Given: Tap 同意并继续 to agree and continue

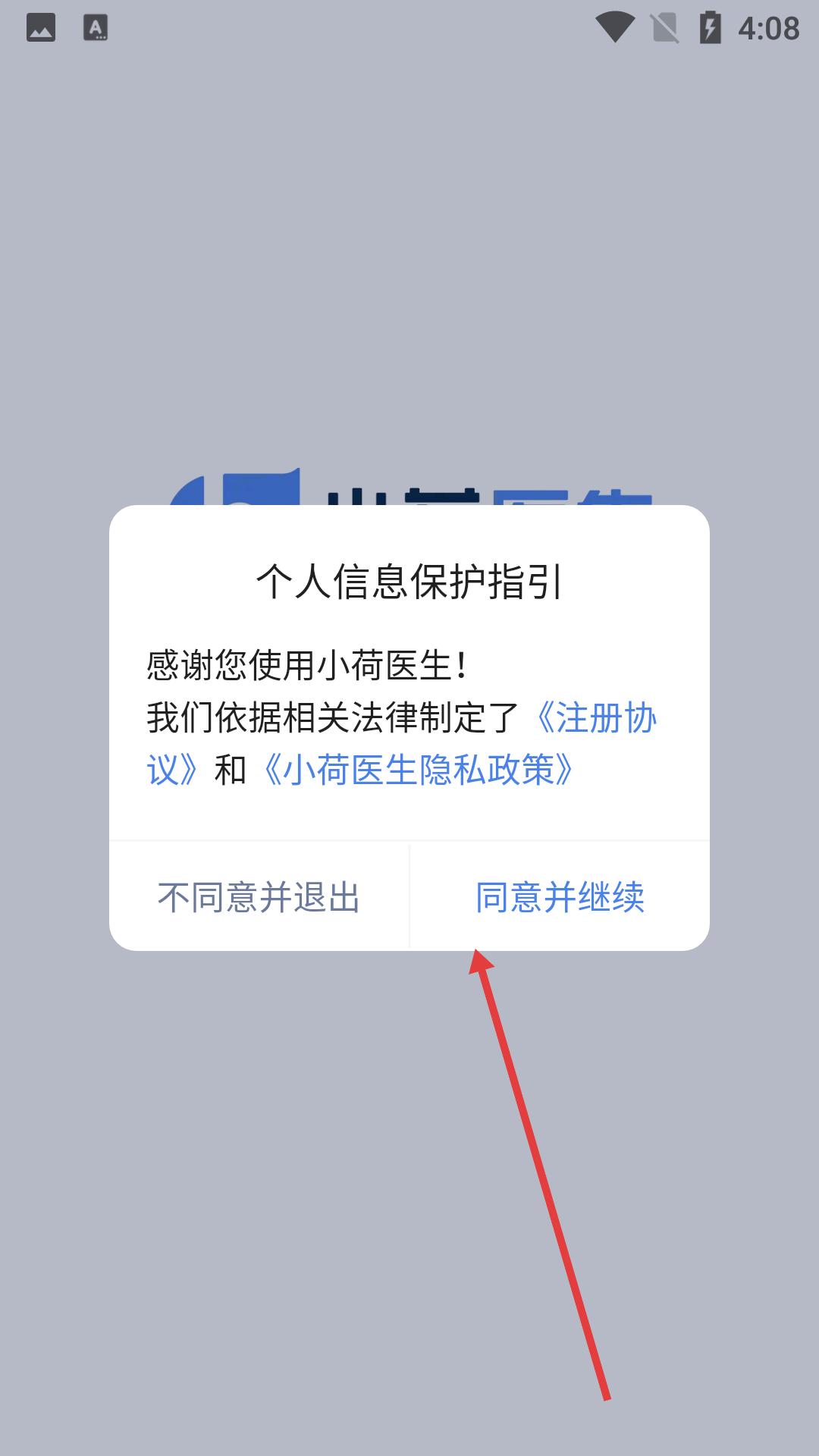Looking at the screenshot, I should click(560, 897).
